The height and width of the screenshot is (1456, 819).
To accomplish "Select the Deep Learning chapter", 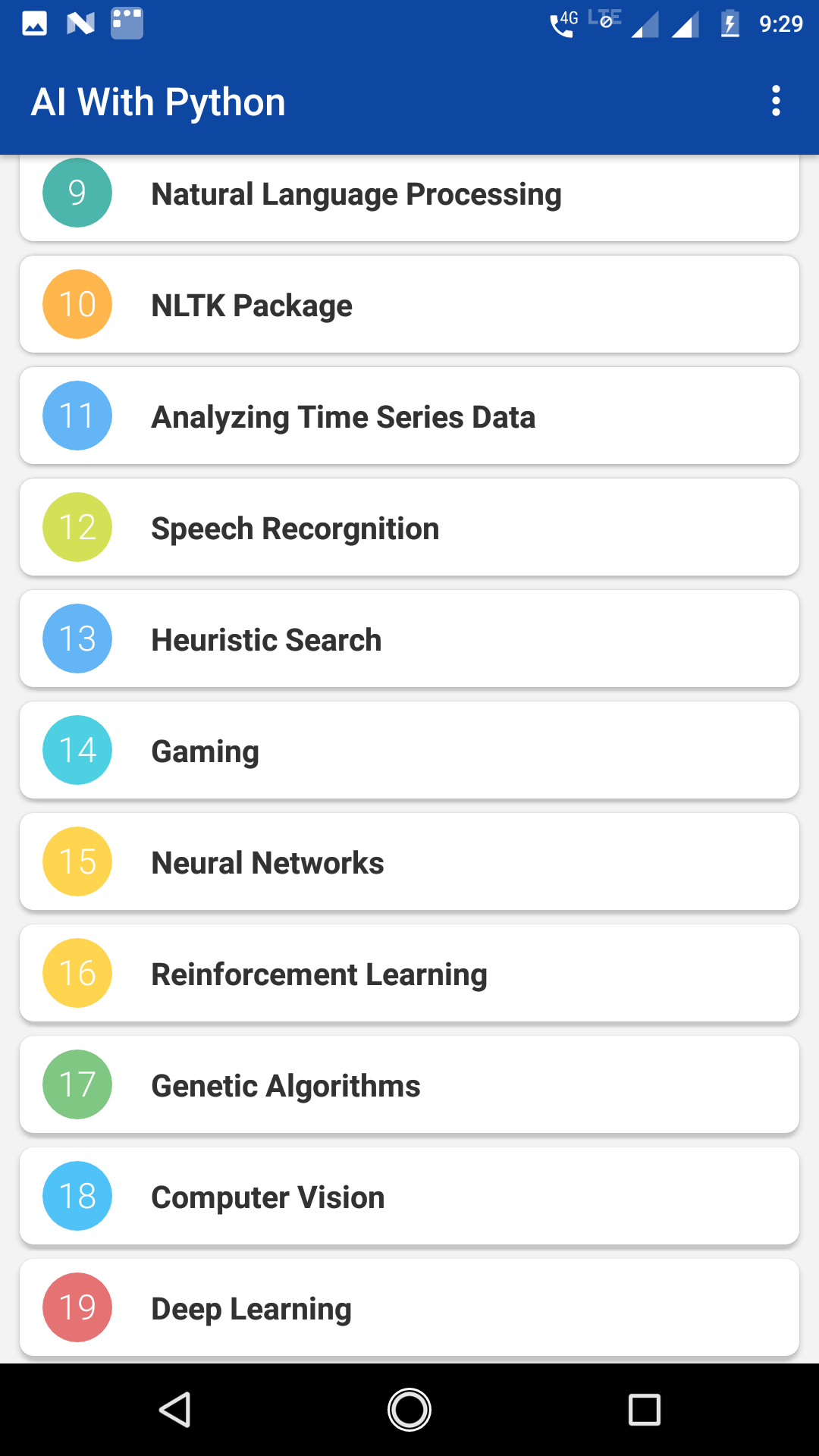I will (409, 1307).
